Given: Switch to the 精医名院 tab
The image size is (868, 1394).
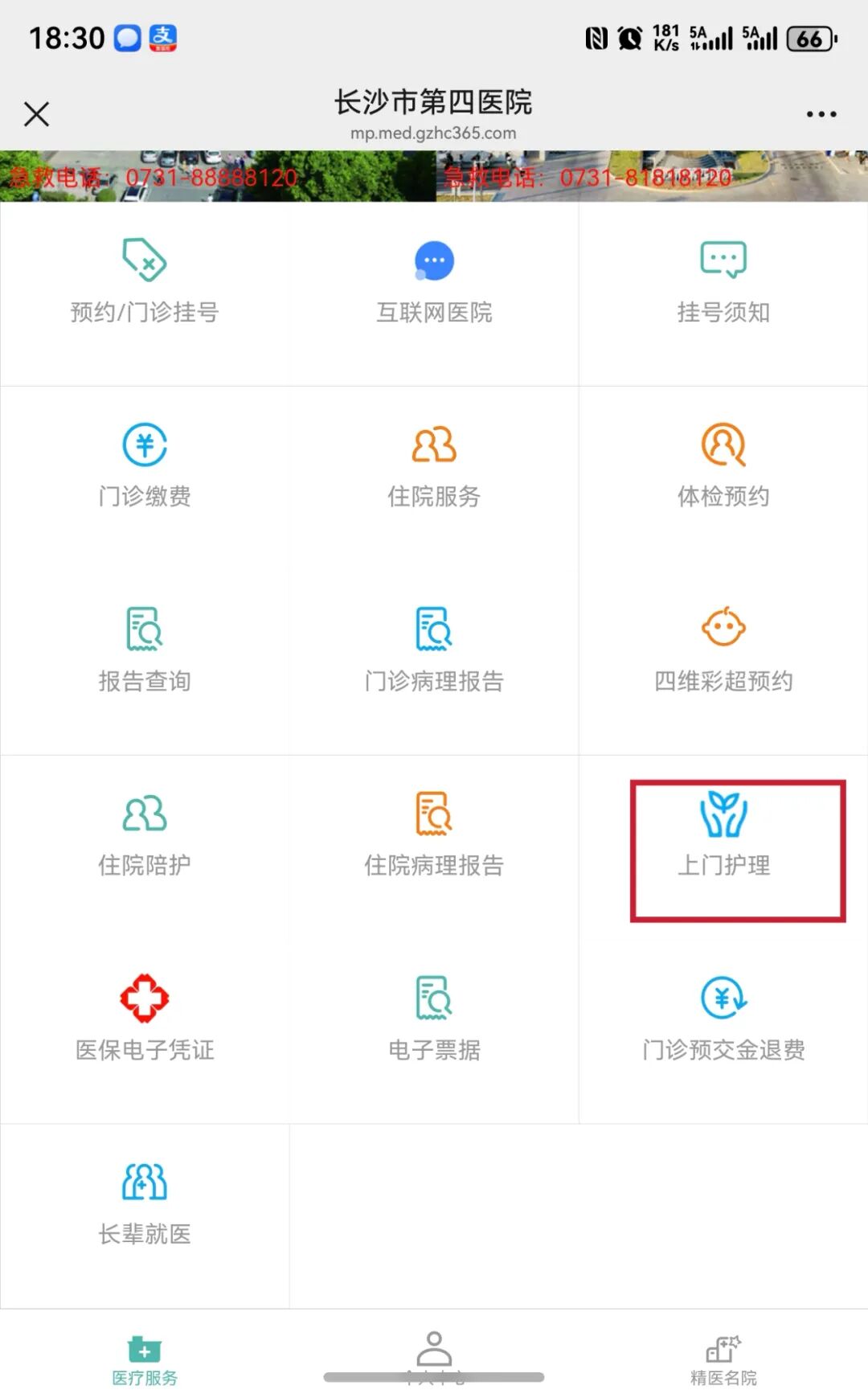Looking at the screenshot, I should coord(723,1360).
